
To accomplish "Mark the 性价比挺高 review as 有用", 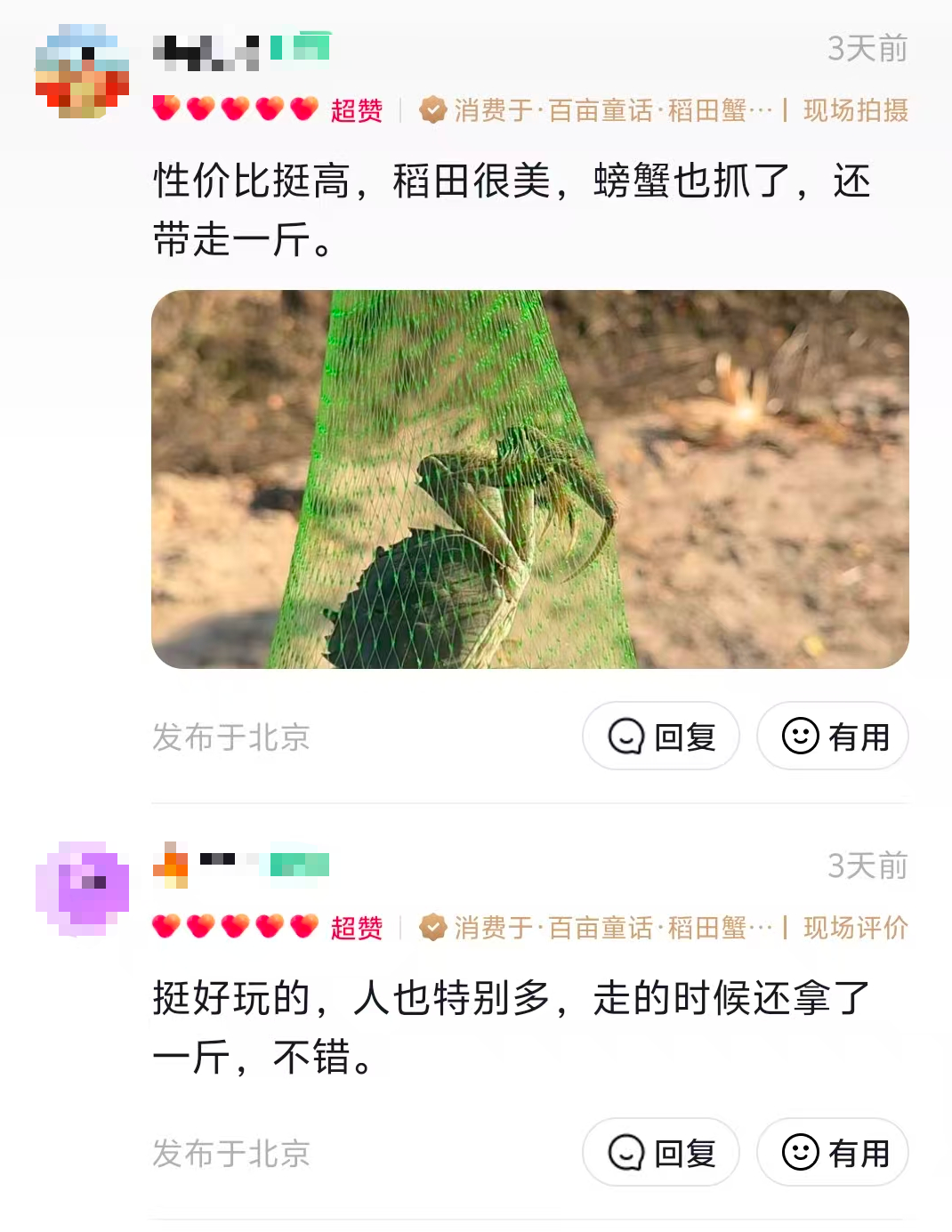I will [x=833, y=737].
